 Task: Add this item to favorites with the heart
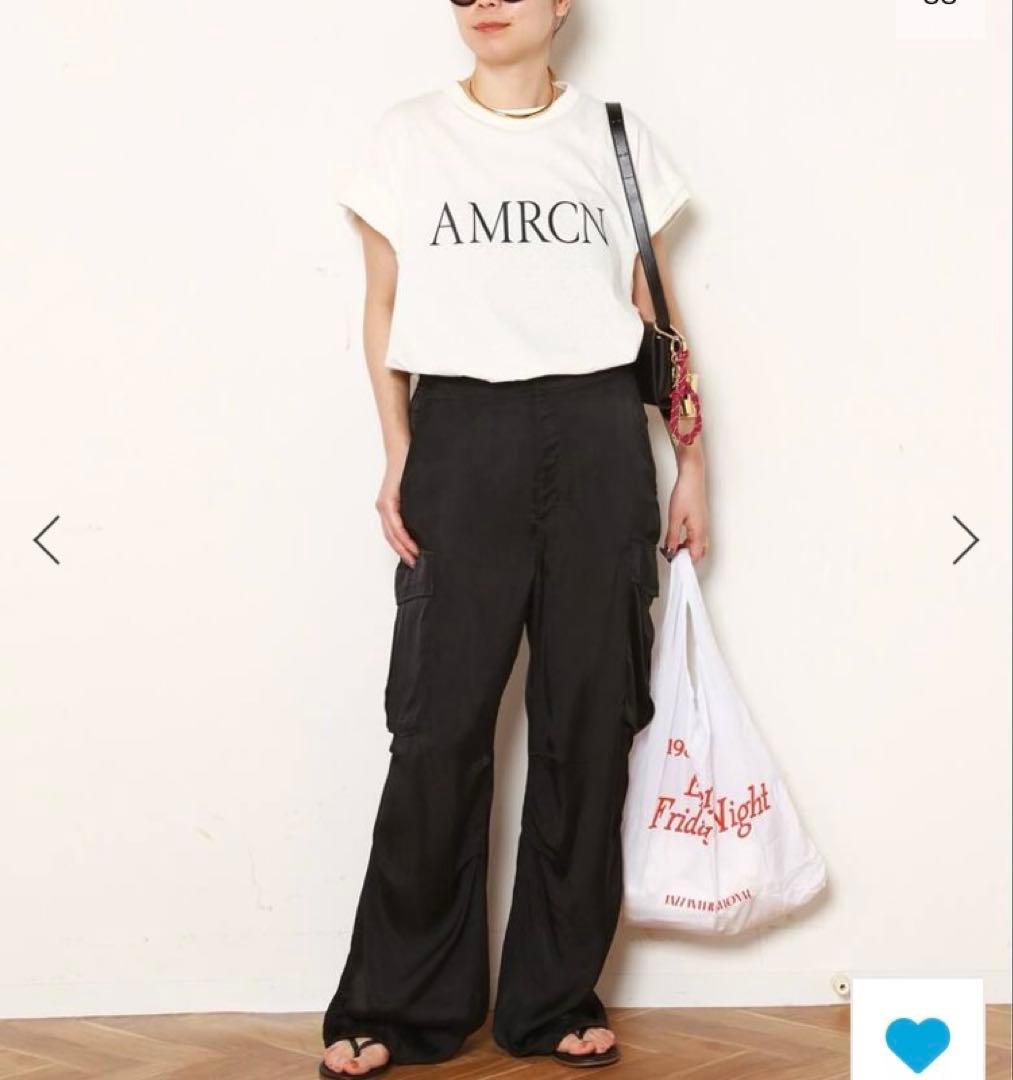click(917, 1041)
